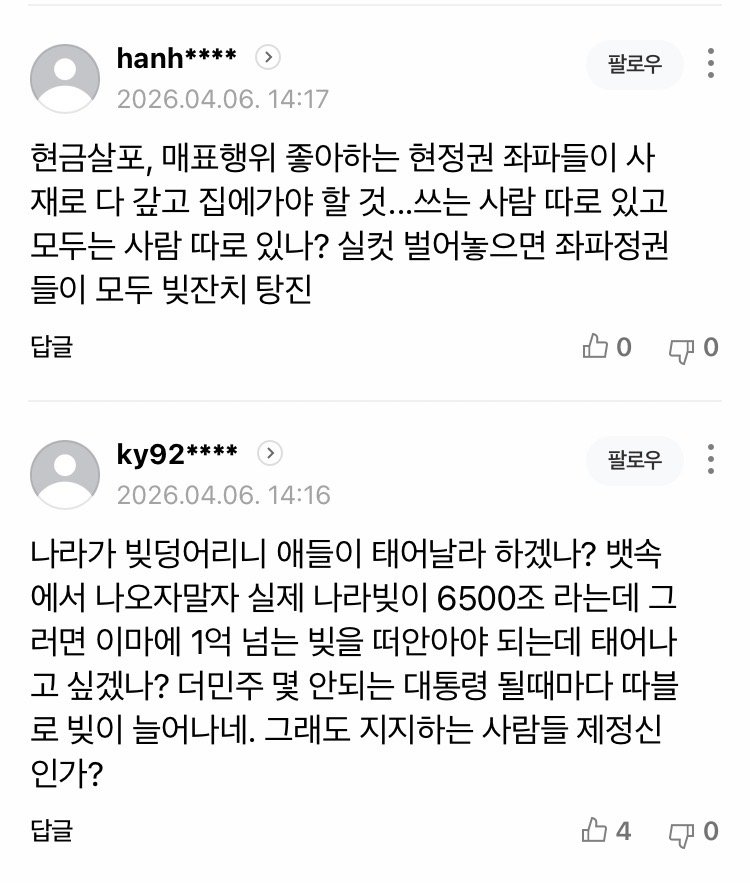This screenshot has width=750, height=883.
Task: Dislike the comment by hanh****
Action: (682, 347)
